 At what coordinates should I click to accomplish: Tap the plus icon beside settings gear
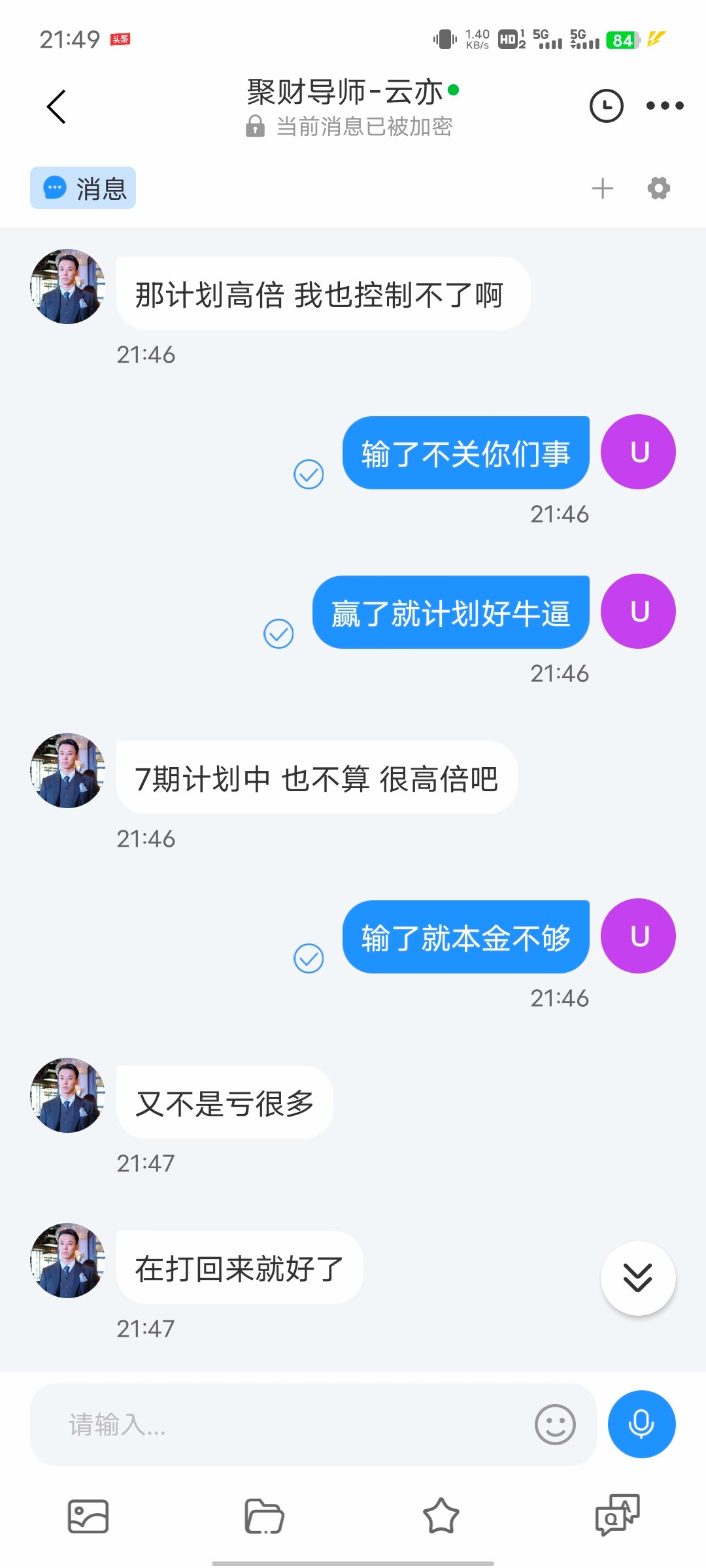click(x=602, y=189)
